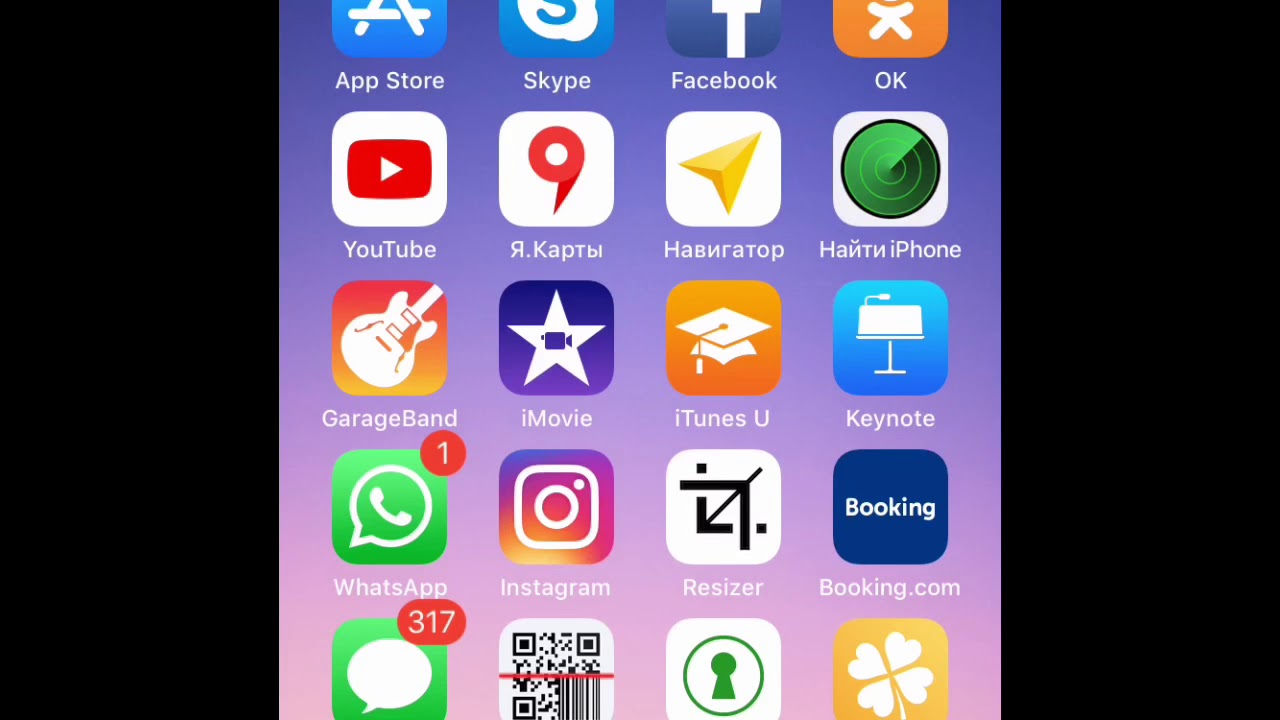
Task: Launch the Навигатор app
Action: click(723, 169)
